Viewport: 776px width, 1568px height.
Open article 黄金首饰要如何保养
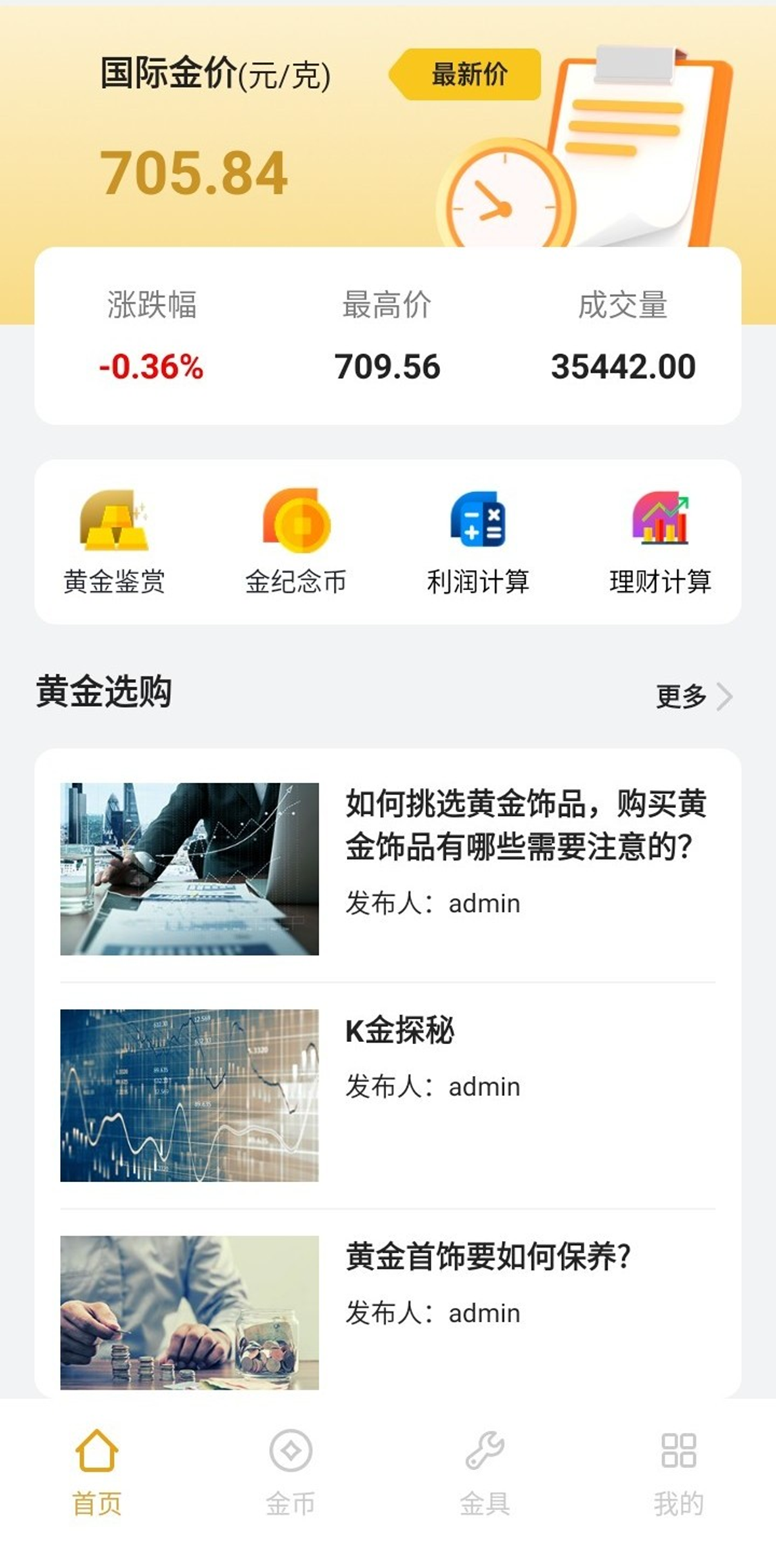click(x=488, y=1257)
